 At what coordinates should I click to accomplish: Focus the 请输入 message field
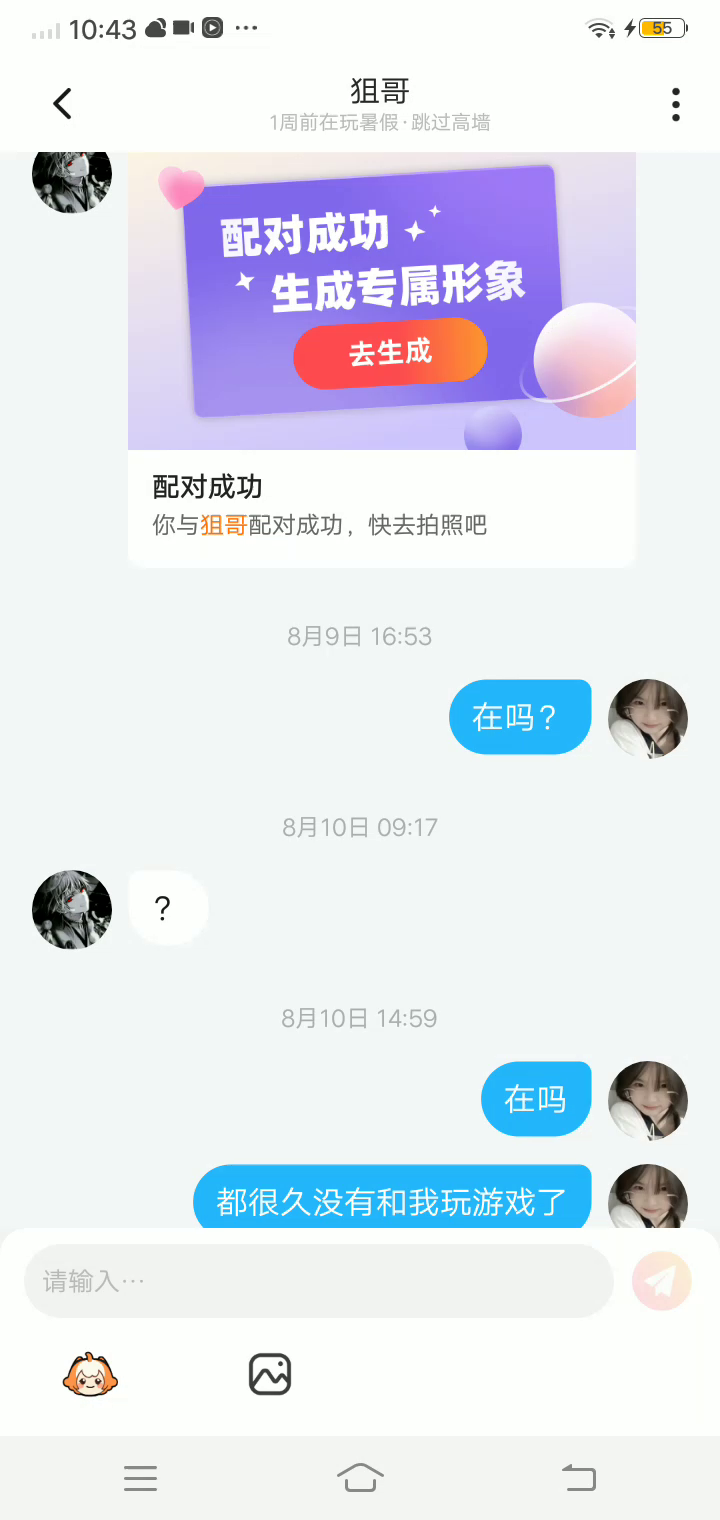pos(318,1281)
